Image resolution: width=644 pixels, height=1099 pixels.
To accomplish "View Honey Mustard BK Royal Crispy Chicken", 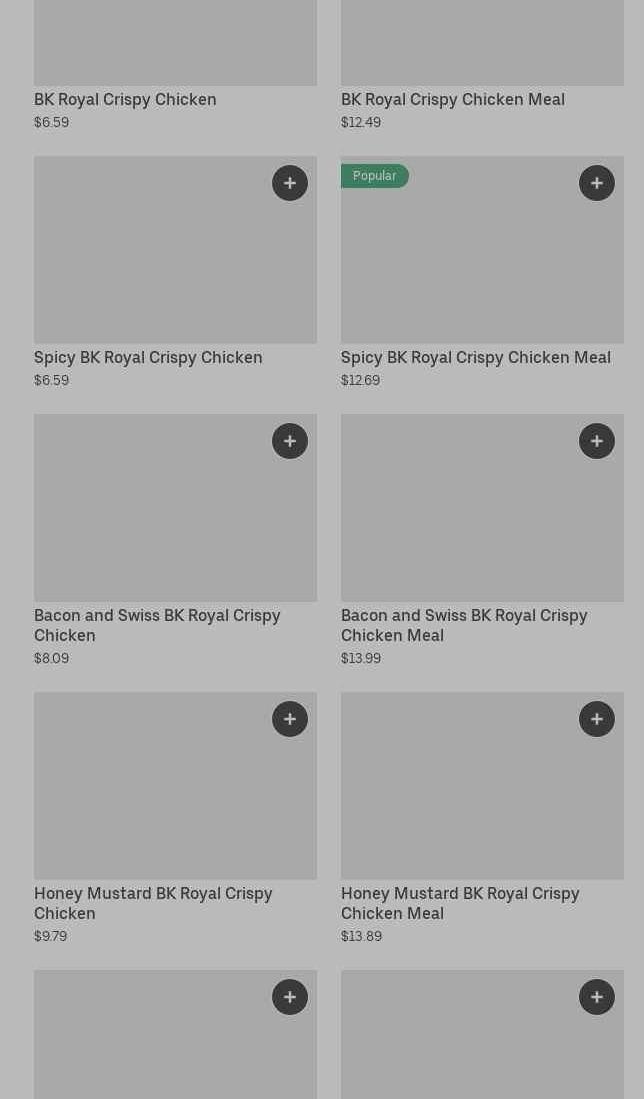I will click(153, 902).
